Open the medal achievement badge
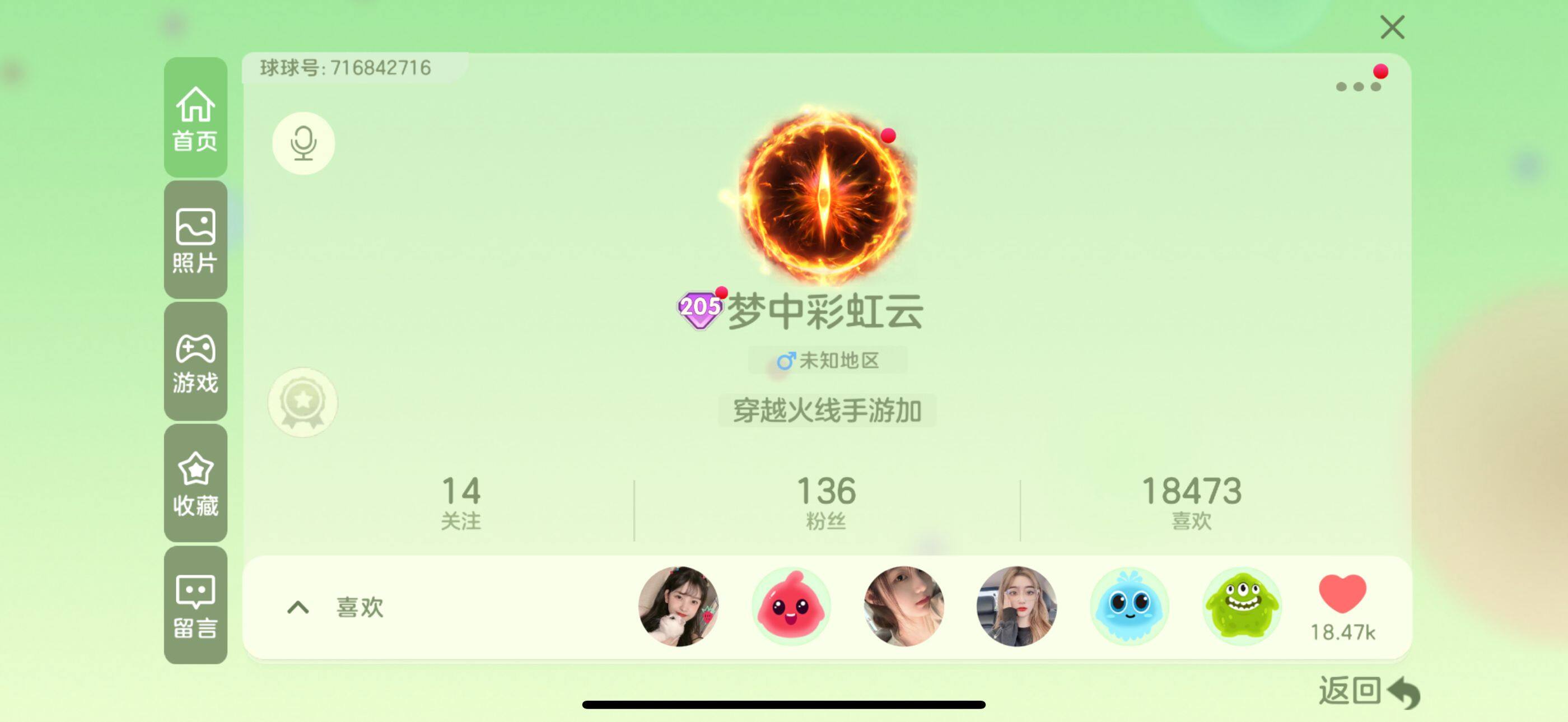Screen dimensions: 1568x722 tap(302, 402)
